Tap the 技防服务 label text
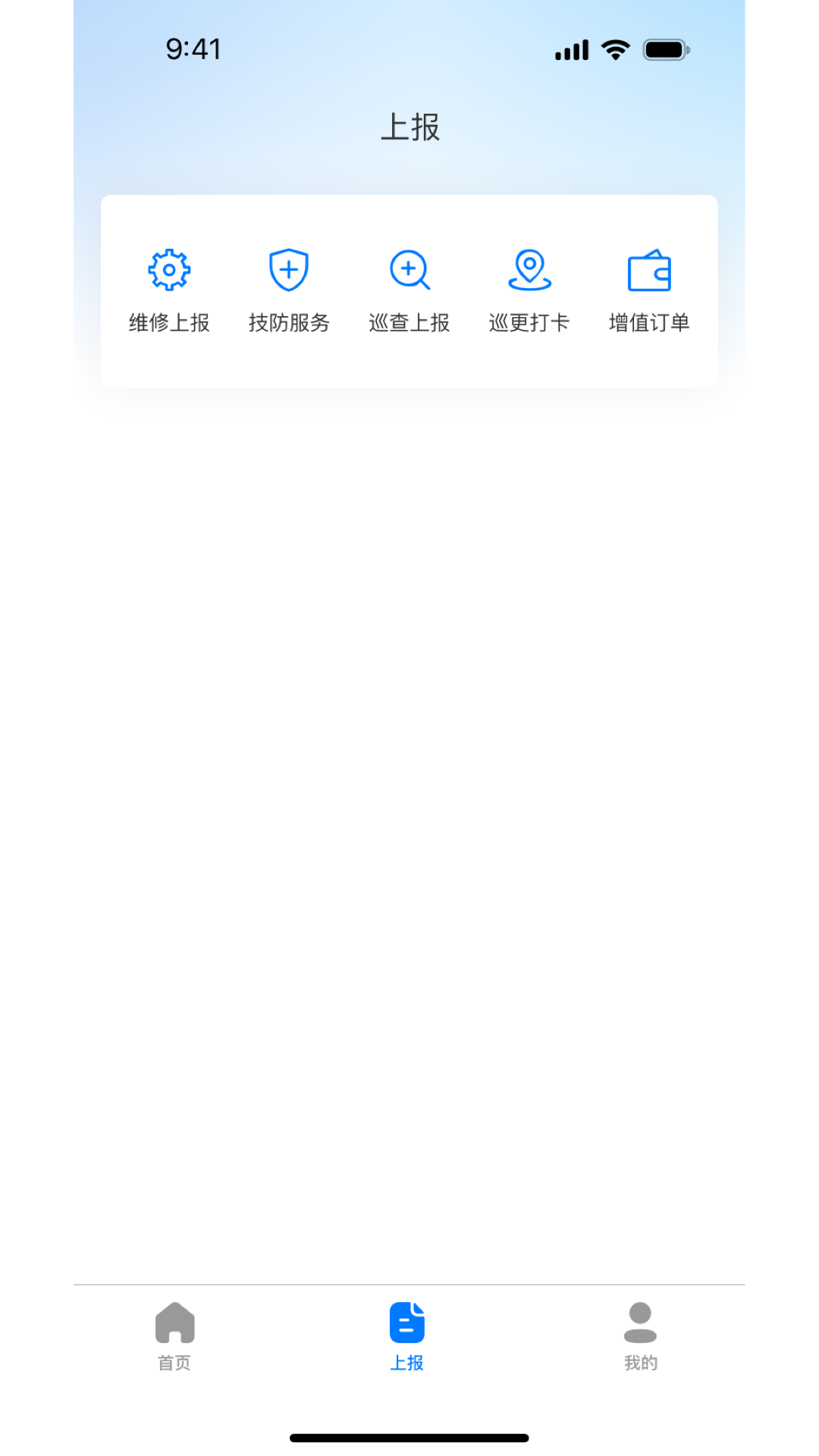819x1456 pixels. 289,322
